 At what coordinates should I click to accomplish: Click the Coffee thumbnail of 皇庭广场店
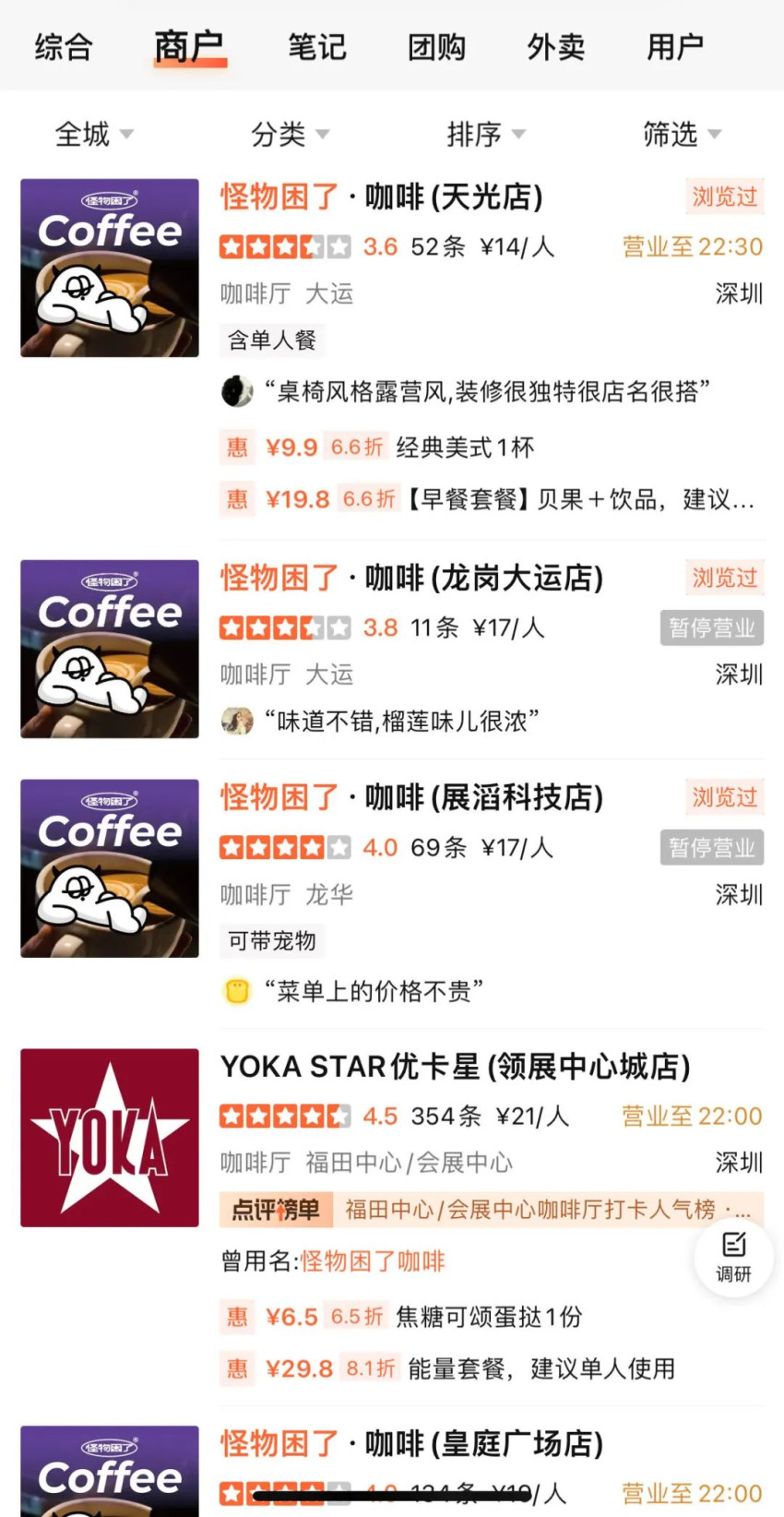(108, 1476)
